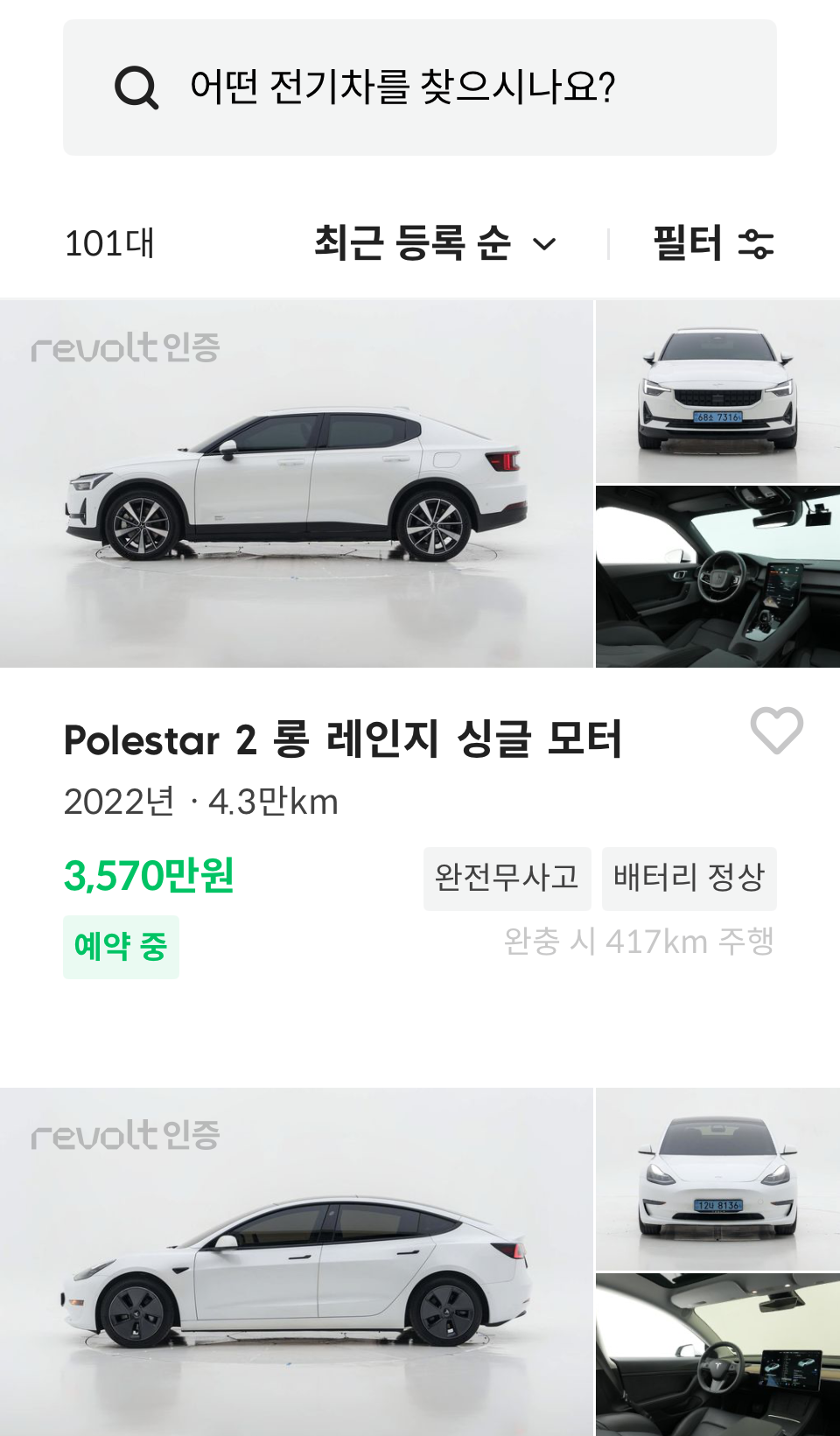The width and height of the screenshot is (840, 1436).
Task: Open the white Tesla side-view listing photo
Action: tap(296, 1262)
